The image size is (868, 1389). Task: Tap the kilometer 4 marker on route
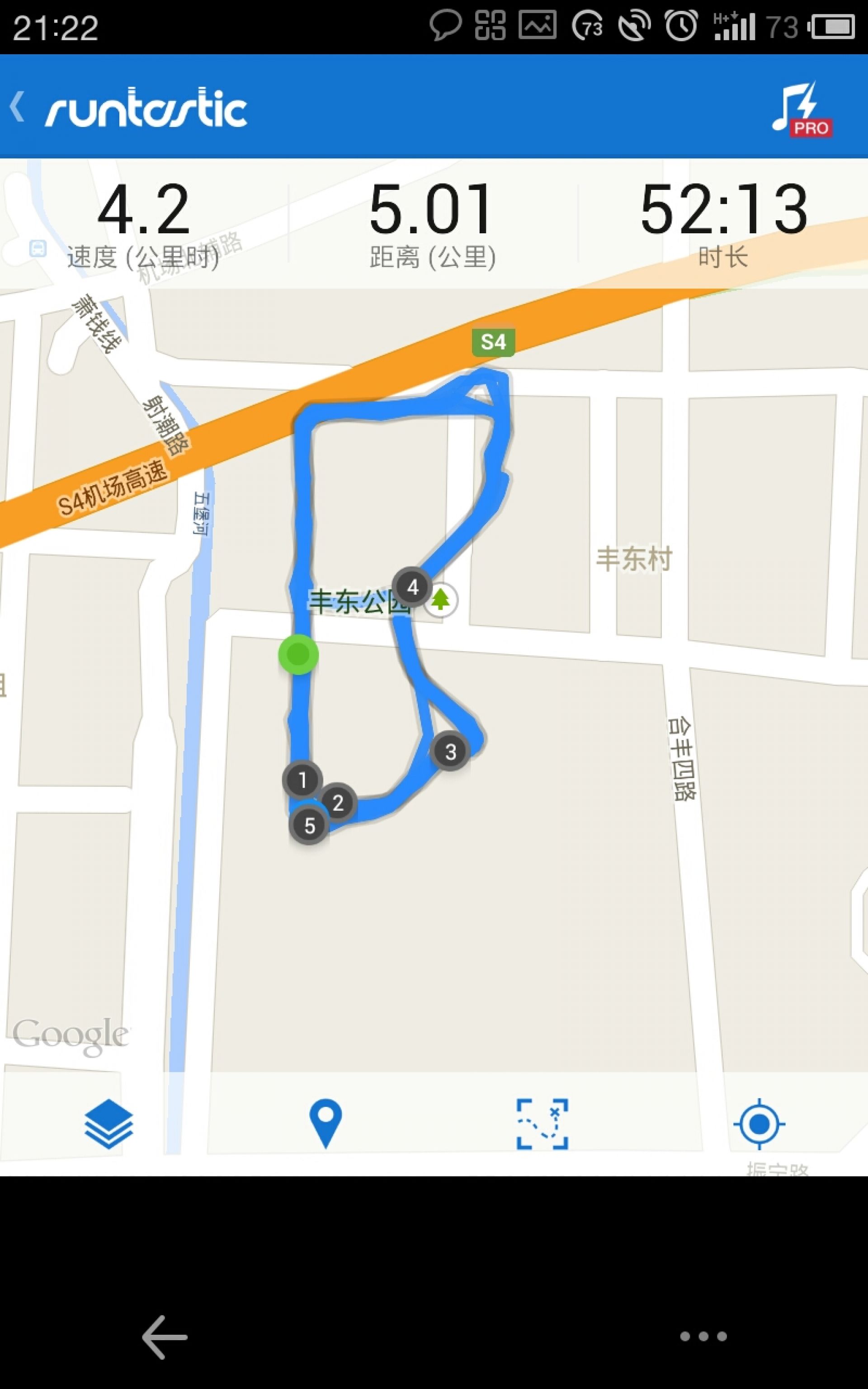coord(412,587)
